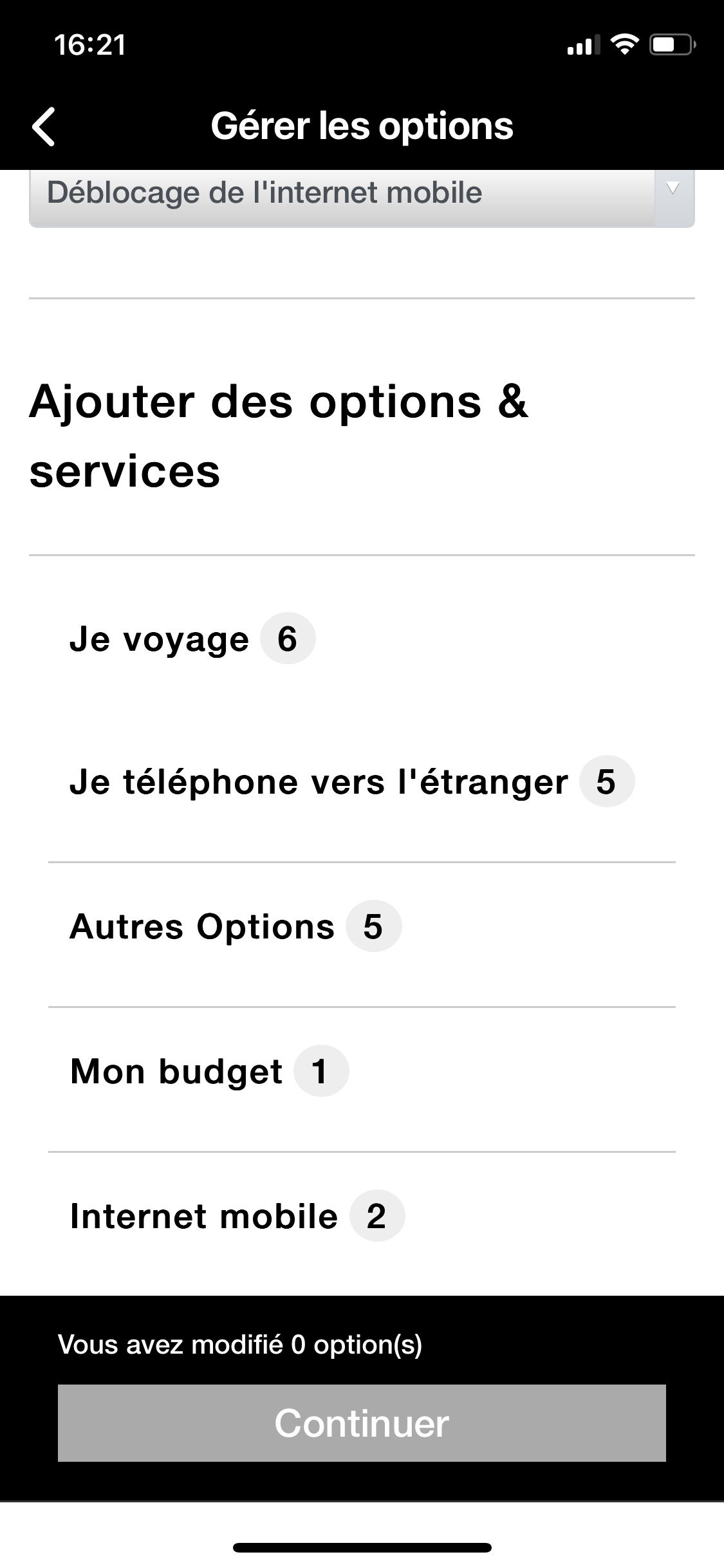This screenshot has height=1568, width=724.
Task: Go back from Gérer les options
Action: coord(44,126)
